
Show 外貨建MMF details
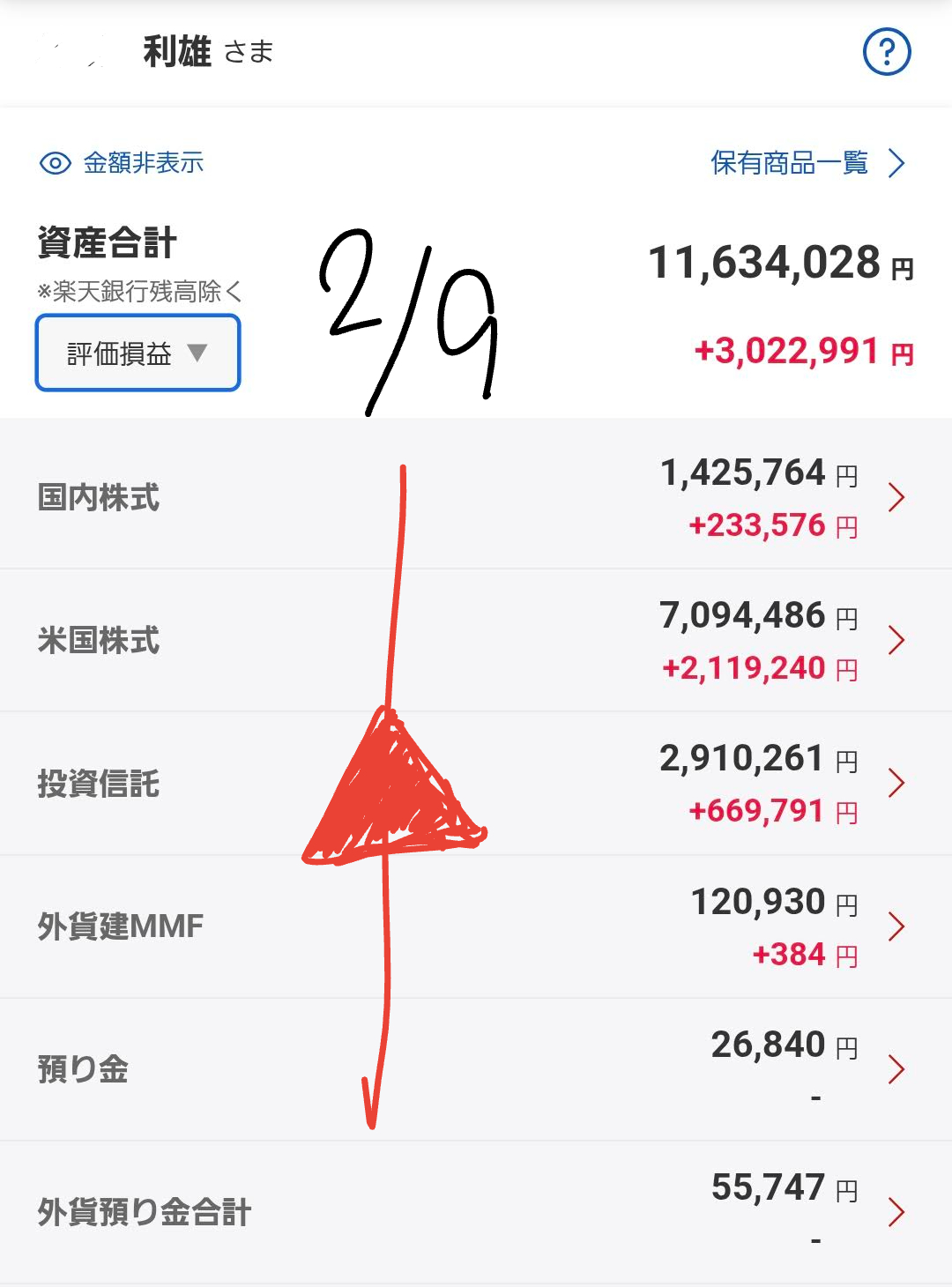pos(476,926)
